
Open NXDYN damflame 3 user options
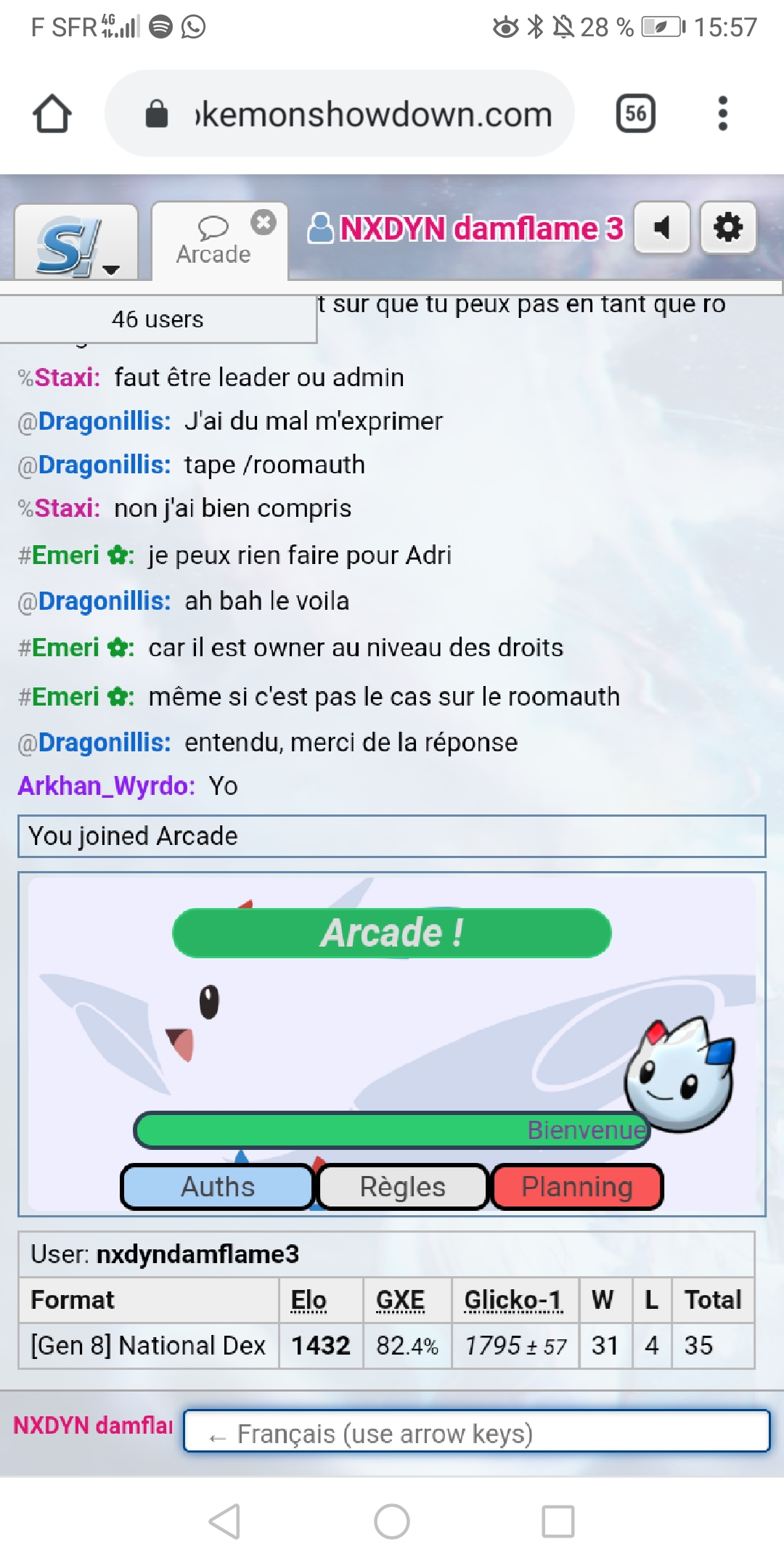pyautogui.click(x=465, y=229)
